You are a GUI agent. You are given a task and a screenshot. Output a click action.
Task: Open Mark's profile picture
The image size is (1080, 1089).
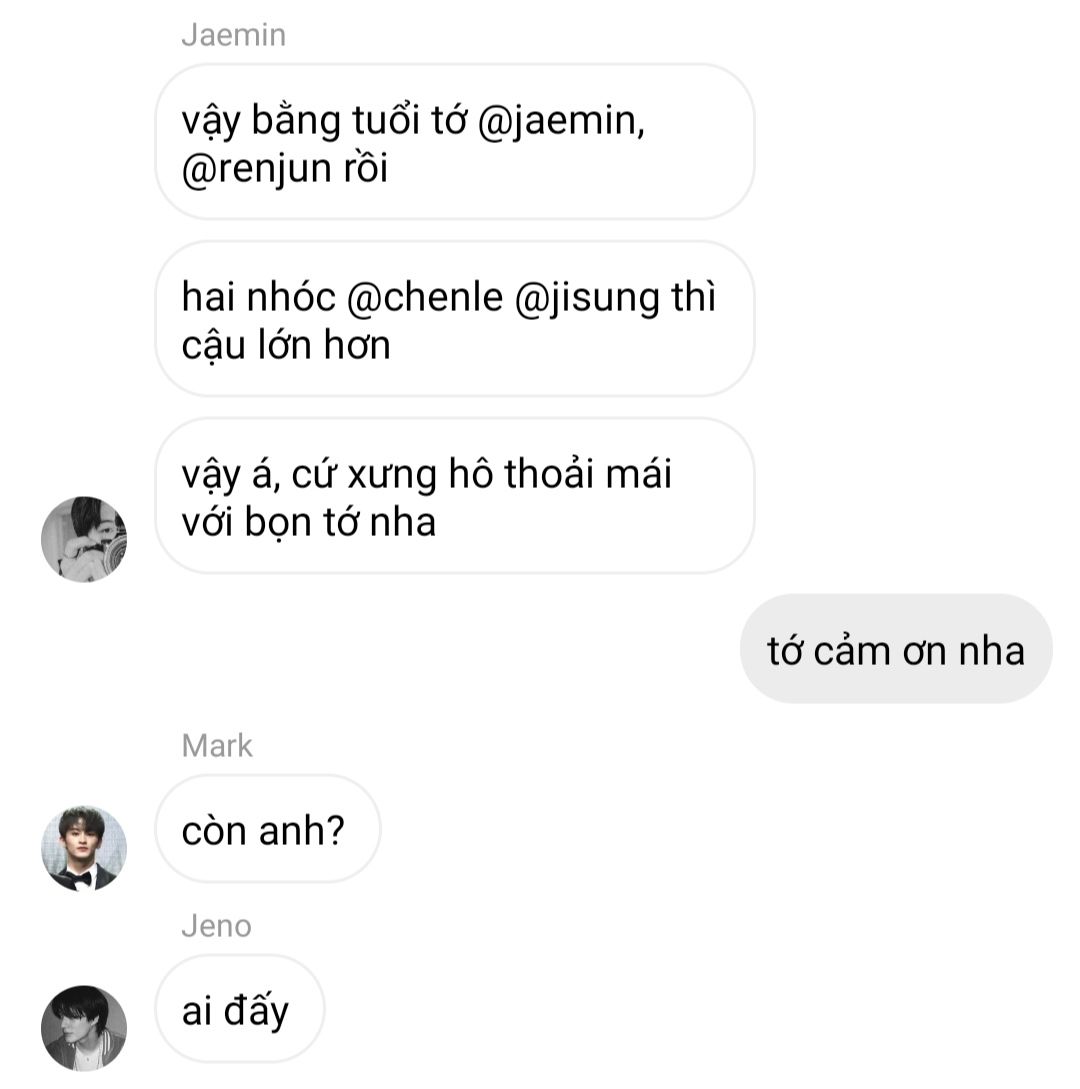[x=84, y=847]
